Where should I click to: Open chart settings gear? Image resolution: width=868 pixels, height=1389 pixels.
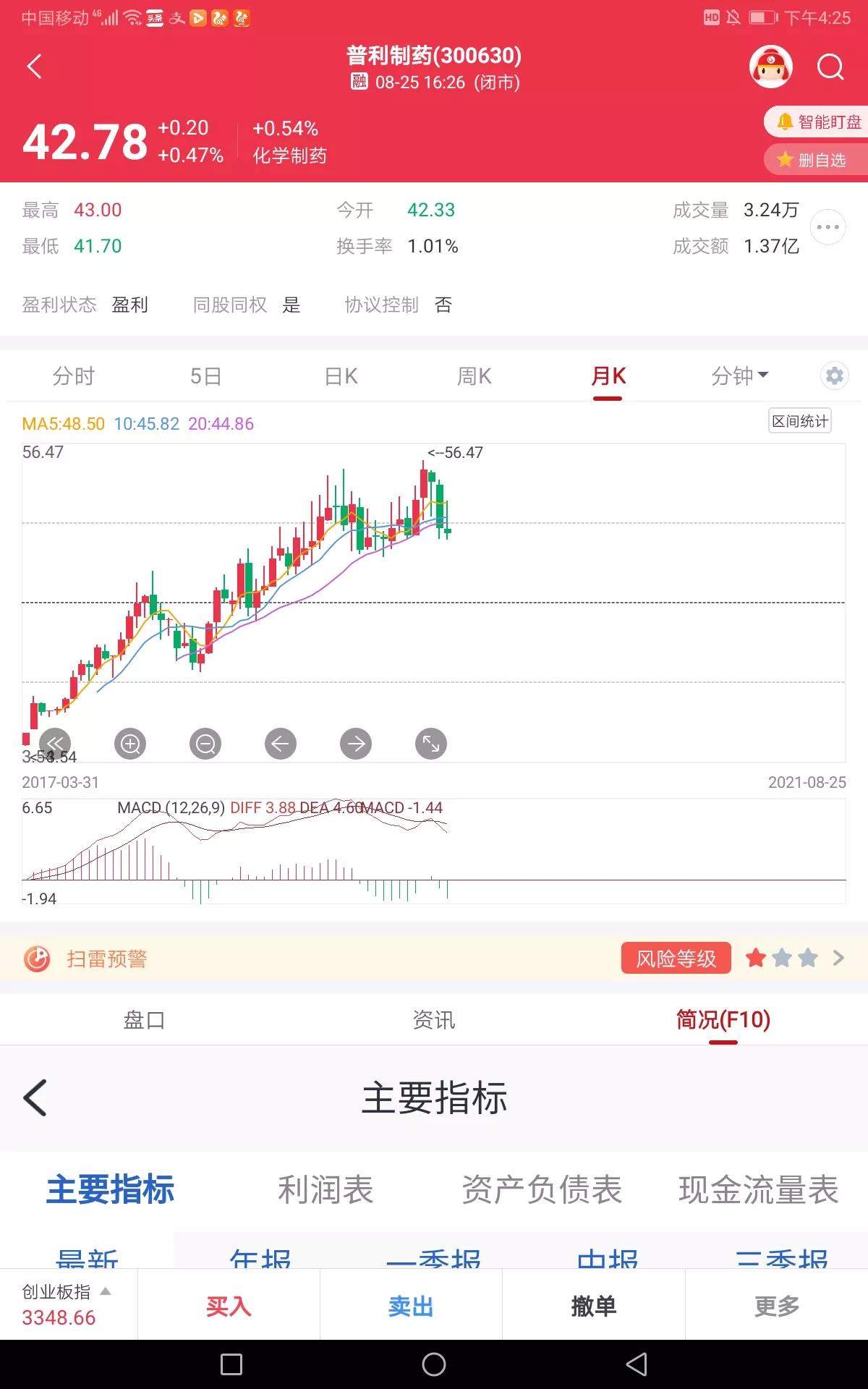[x=833, y=375]
